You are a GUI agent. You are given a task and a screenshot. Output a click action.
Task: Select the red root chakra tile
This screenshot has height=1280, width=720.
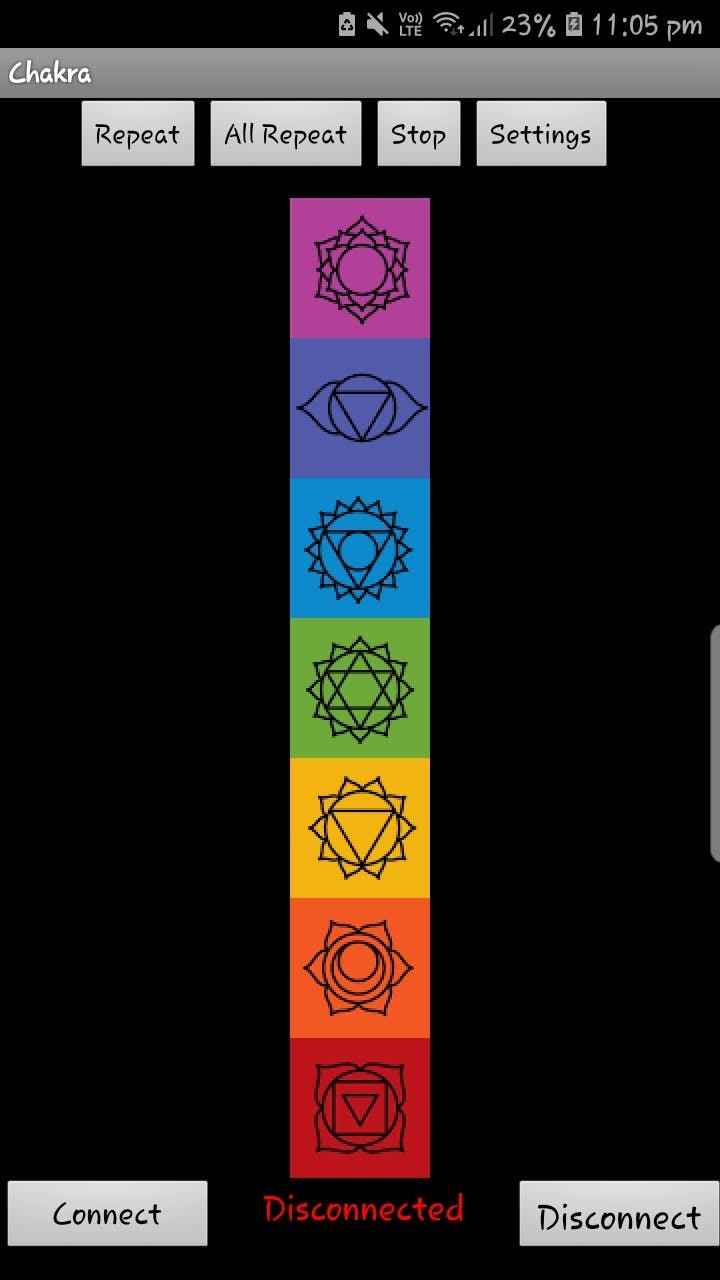pos(360,1108)
